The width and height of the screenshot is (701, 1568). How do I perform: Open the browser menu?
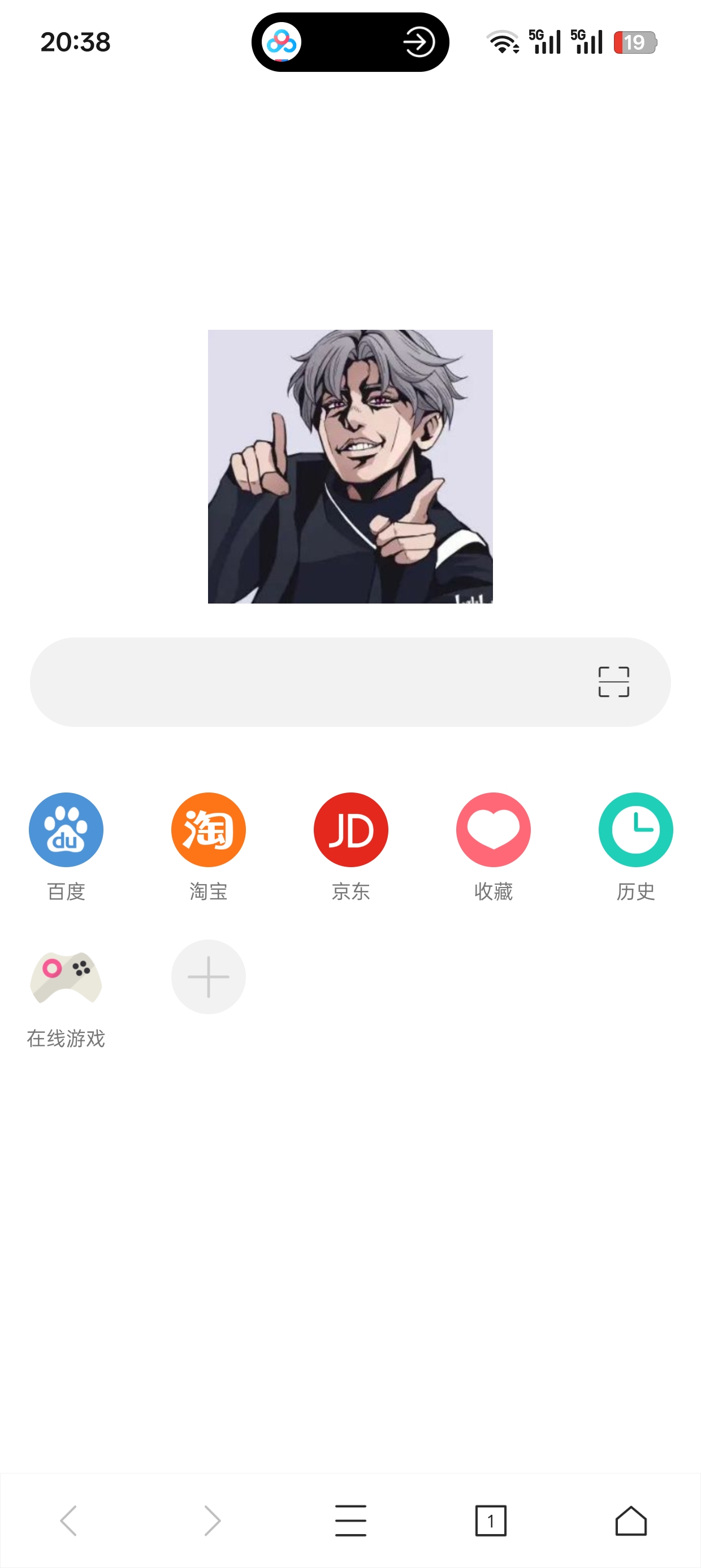pos(350,1520)
